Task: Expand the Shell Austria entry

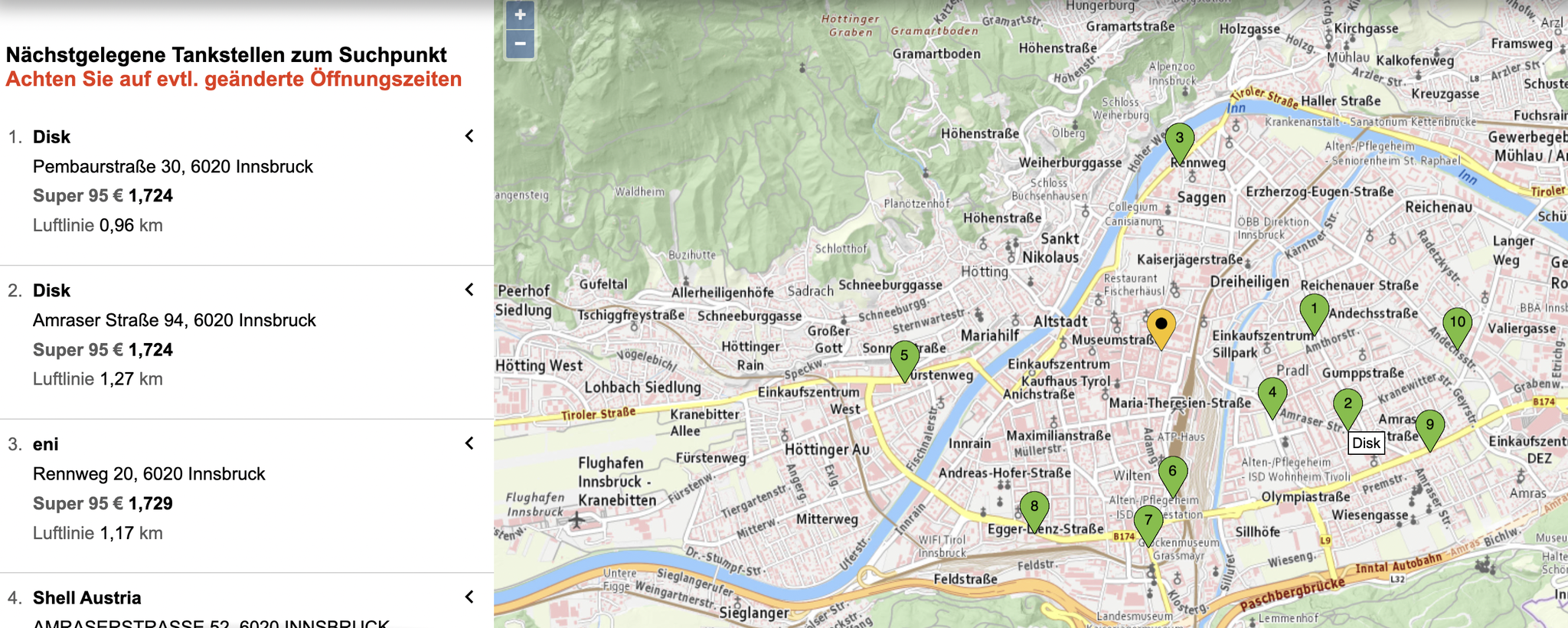Action: 469,597
